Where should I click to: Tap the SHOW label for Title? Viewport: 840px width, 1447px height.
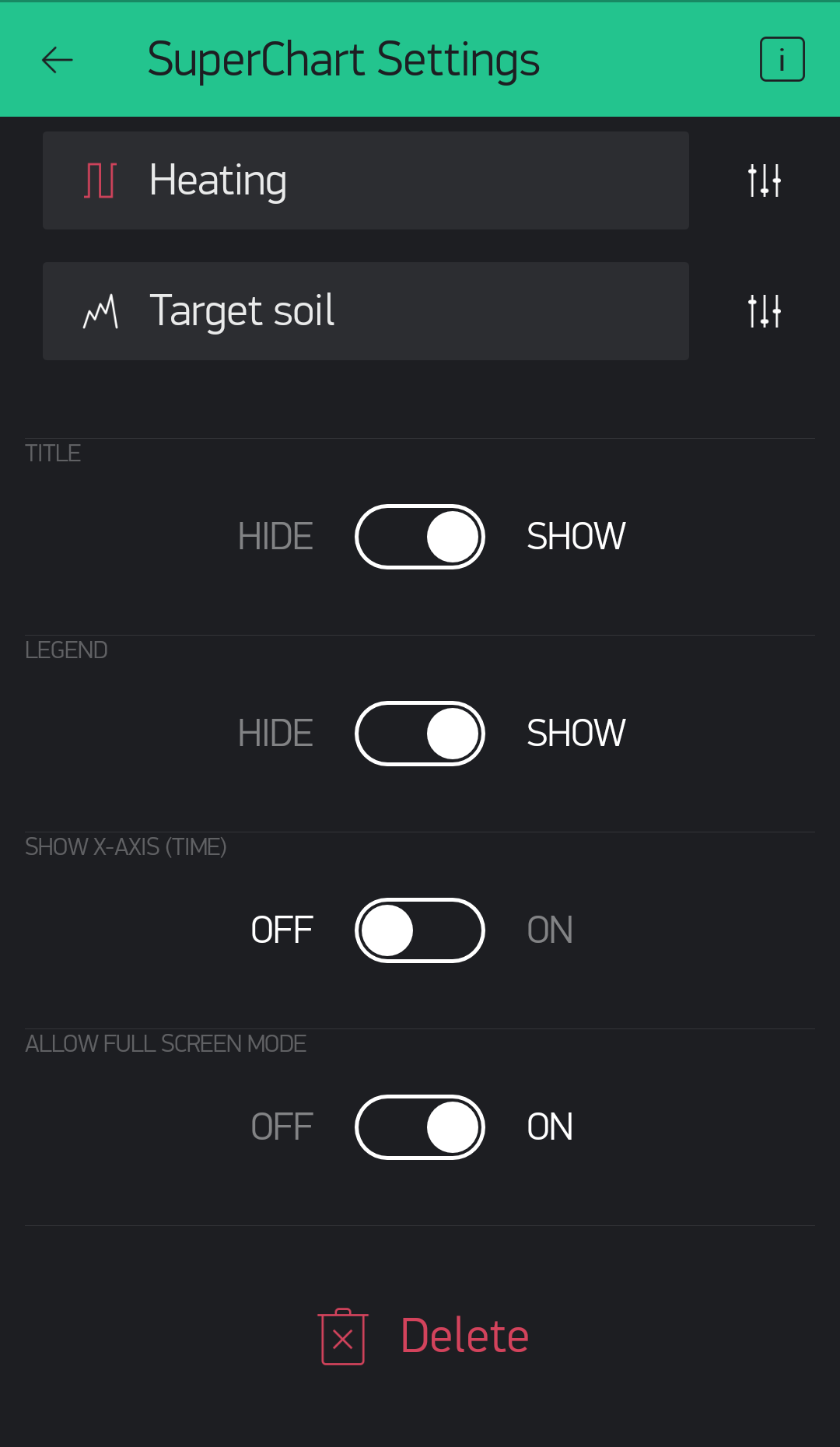[576, 535]
